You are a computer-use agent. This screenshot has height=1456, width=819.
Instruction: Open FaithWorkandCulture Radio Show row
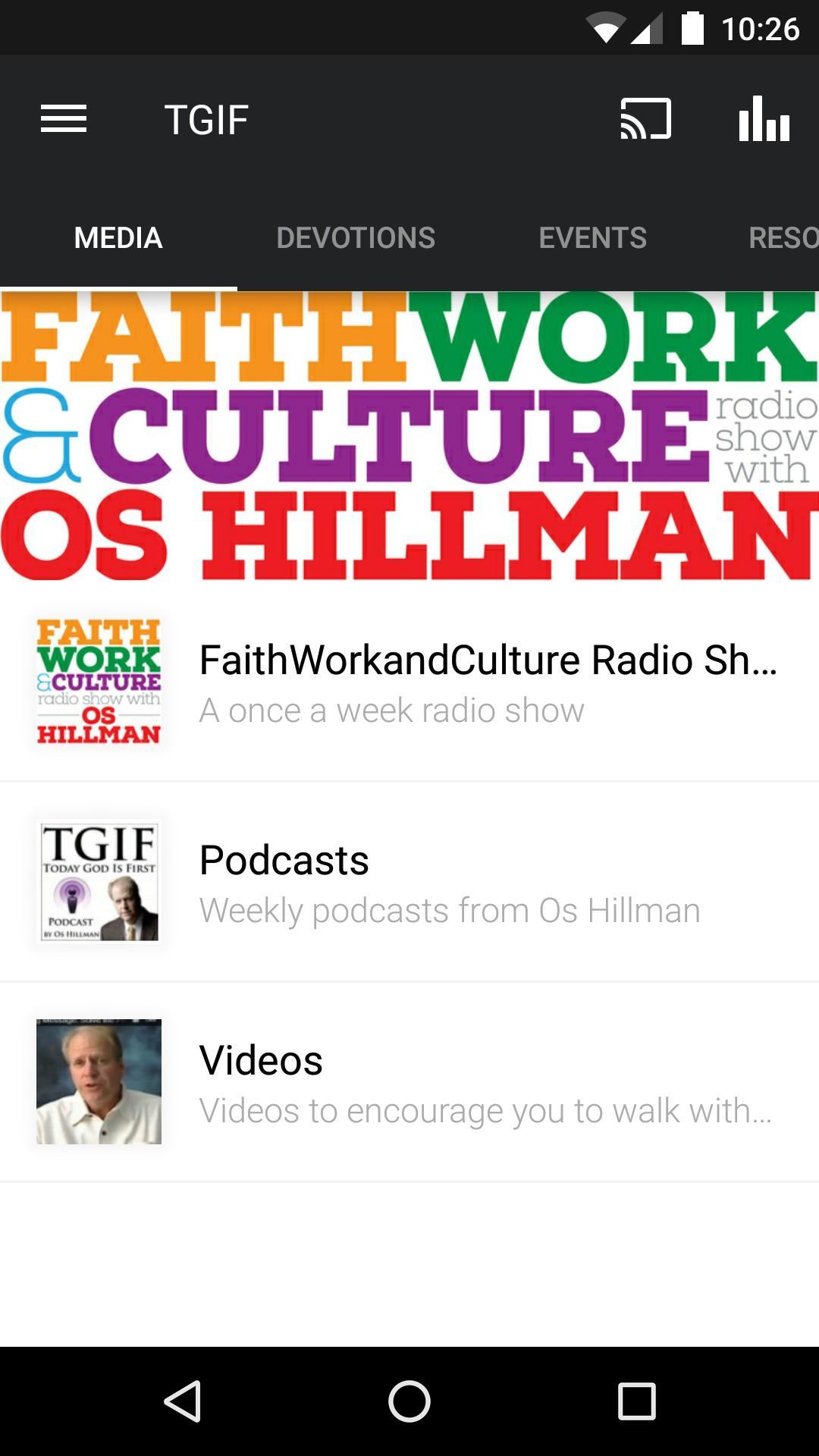[409, 682]
